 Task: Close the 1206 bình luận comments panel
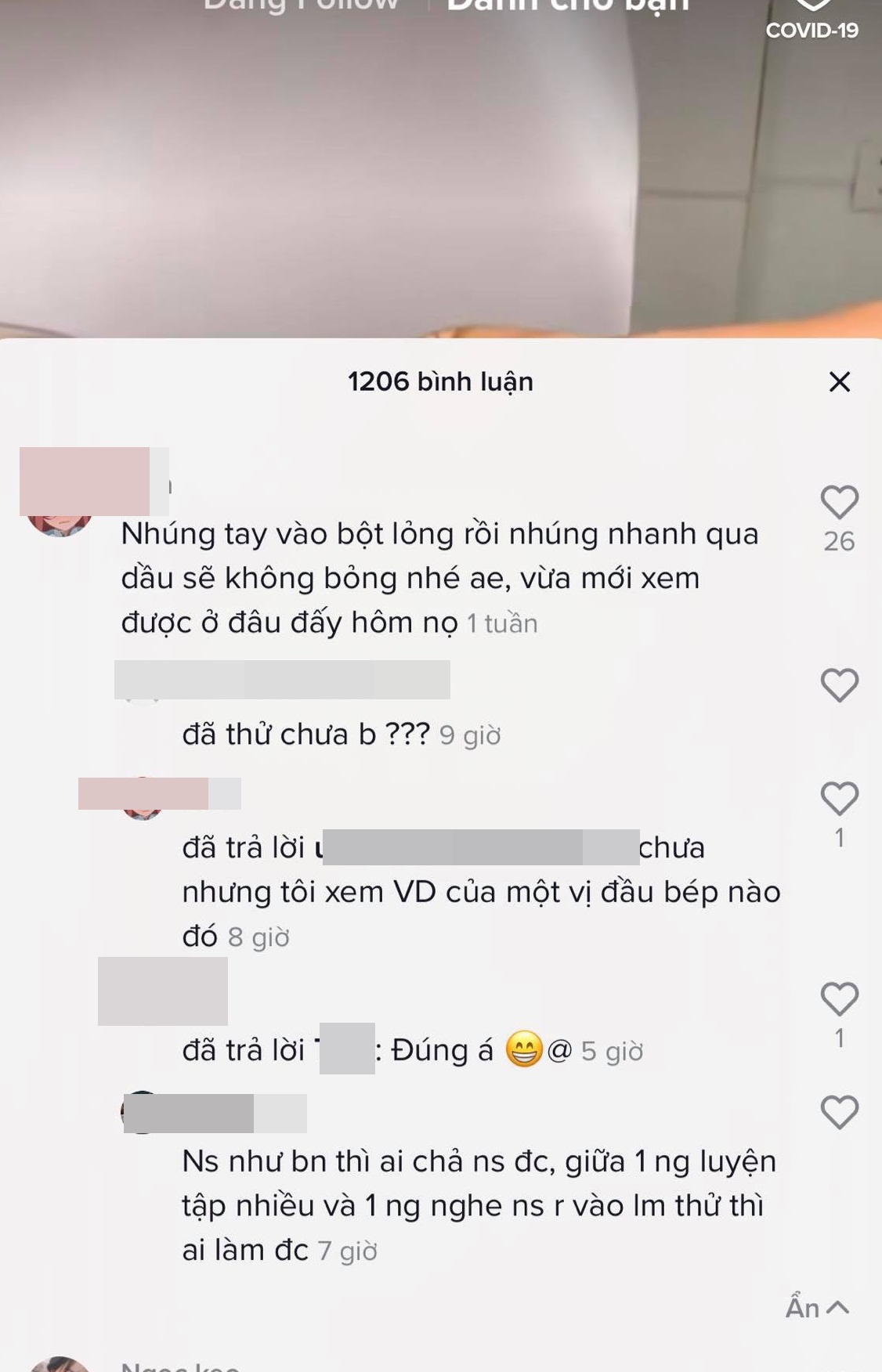pyautogui.click(x=839, y=382)
